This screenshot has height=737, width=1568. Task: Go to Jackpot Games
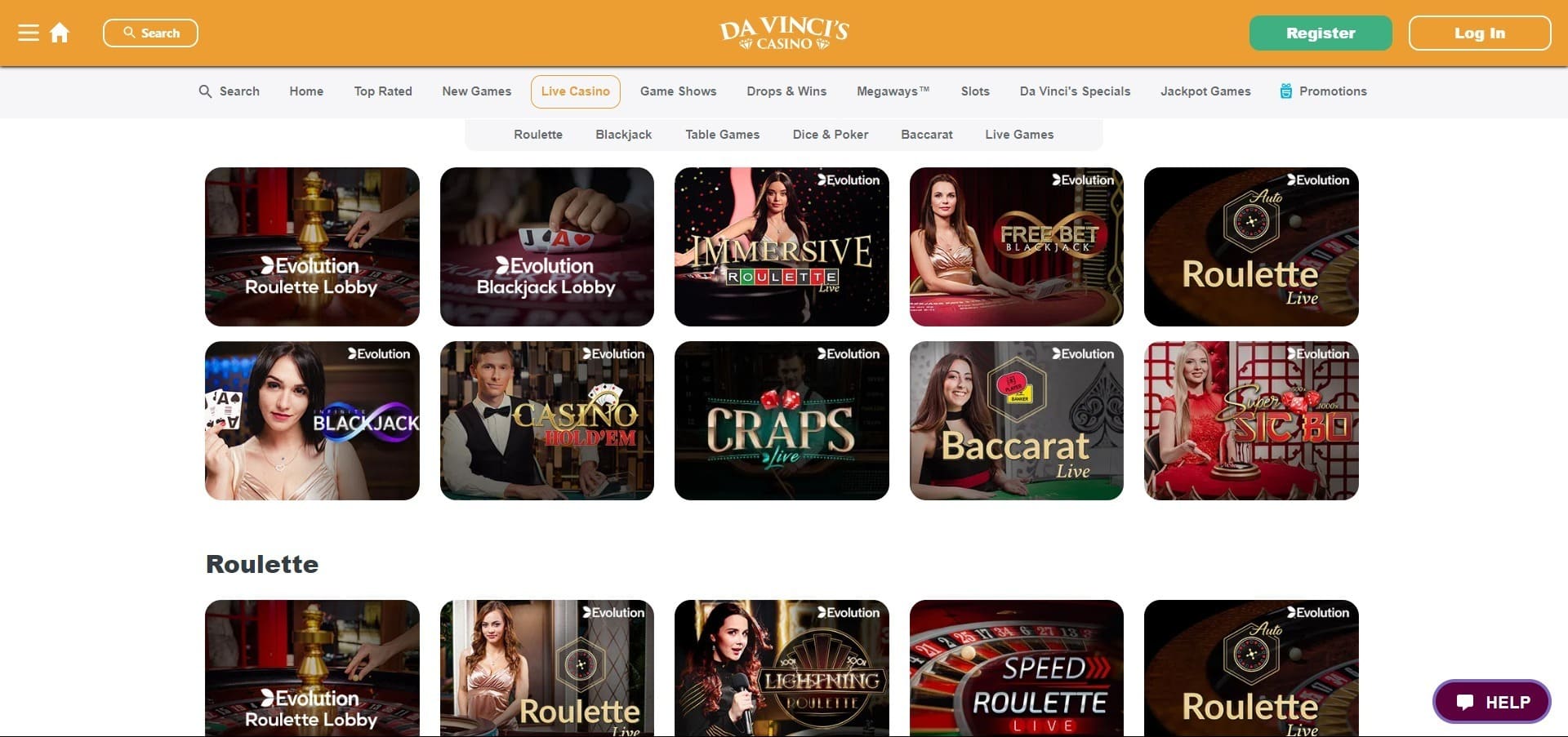point(1205,91)
